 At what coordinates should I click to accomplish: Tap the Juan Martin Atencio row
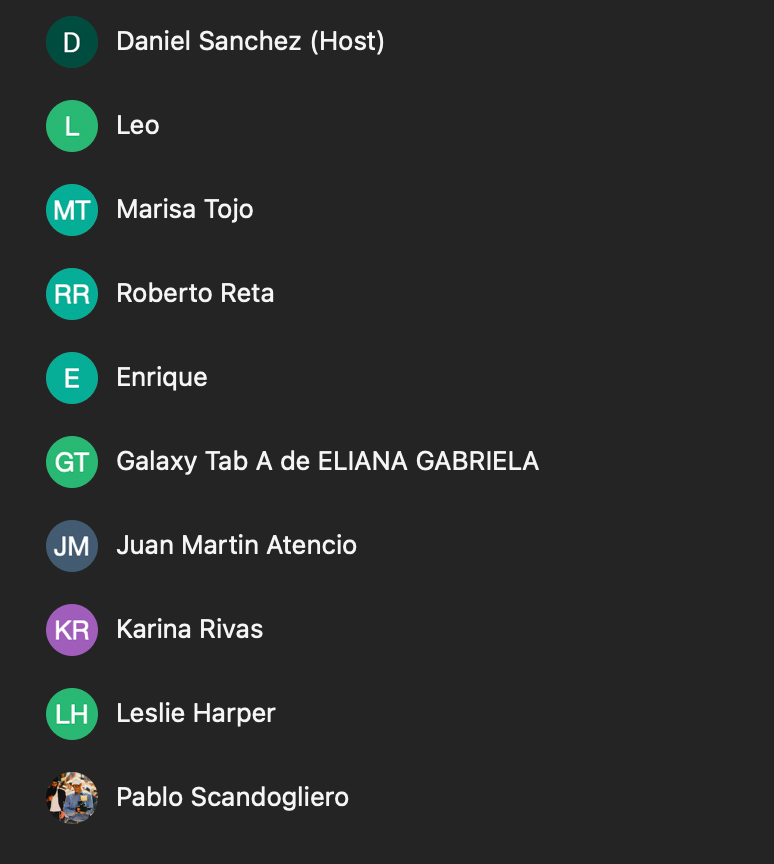[x=236, y=546]
